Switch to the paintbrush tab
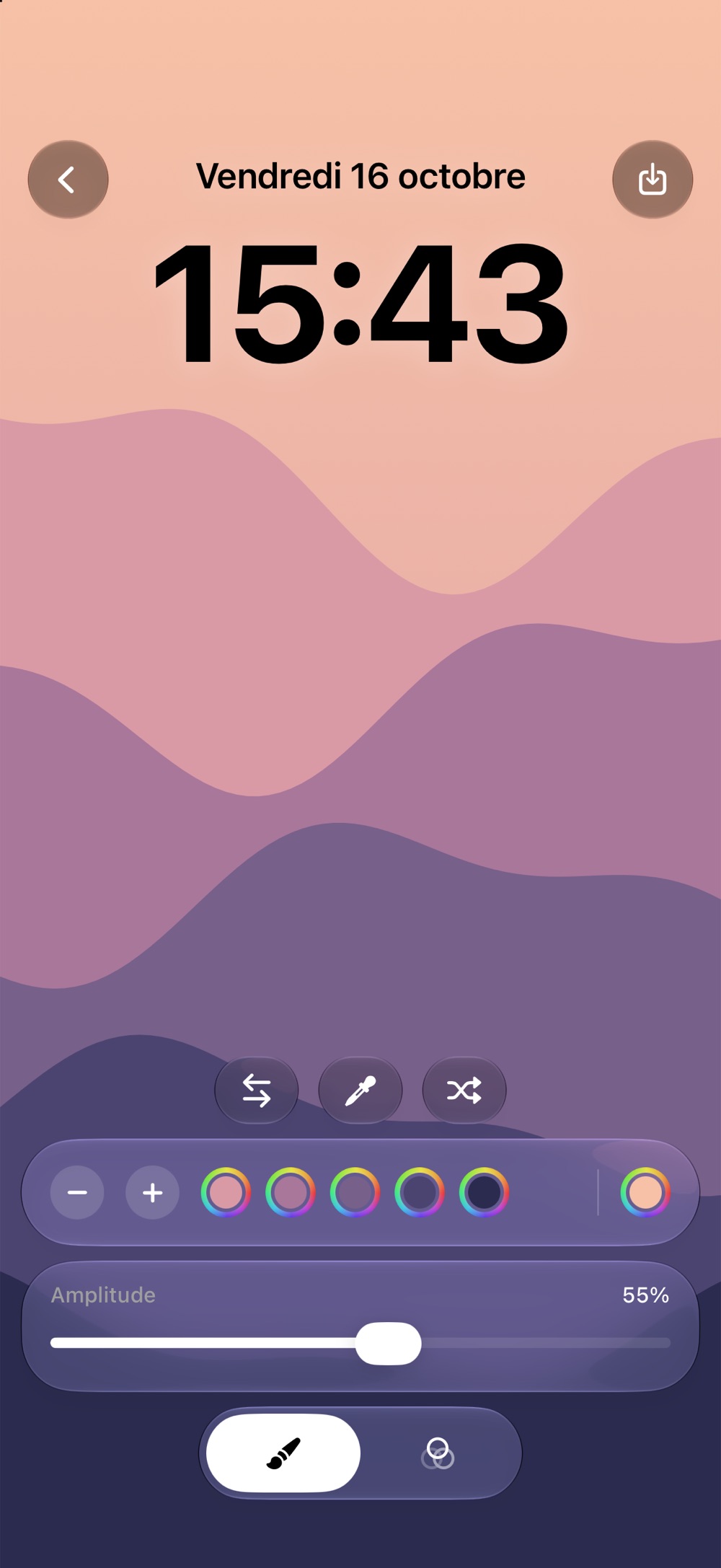The height and width of the screenshot is (1568, 721). click(283, 1453)
